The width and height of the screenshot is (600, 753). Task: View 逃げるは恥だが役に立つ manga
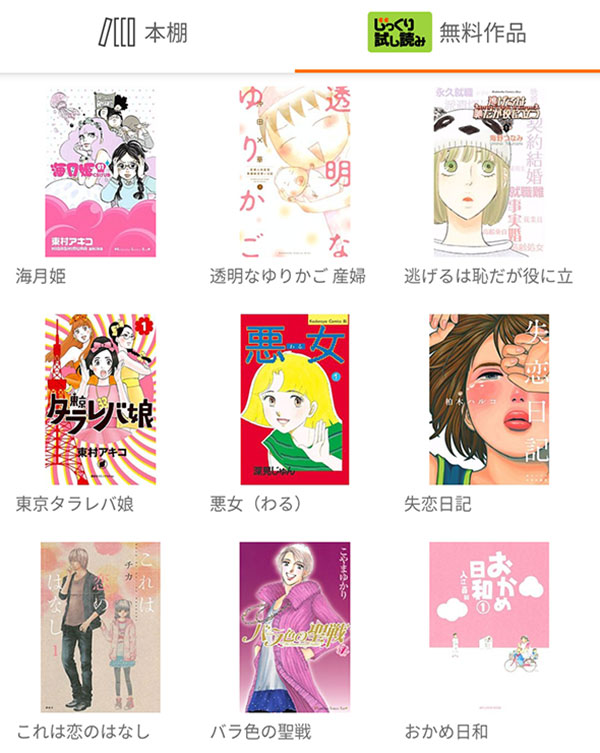(490, 173)
